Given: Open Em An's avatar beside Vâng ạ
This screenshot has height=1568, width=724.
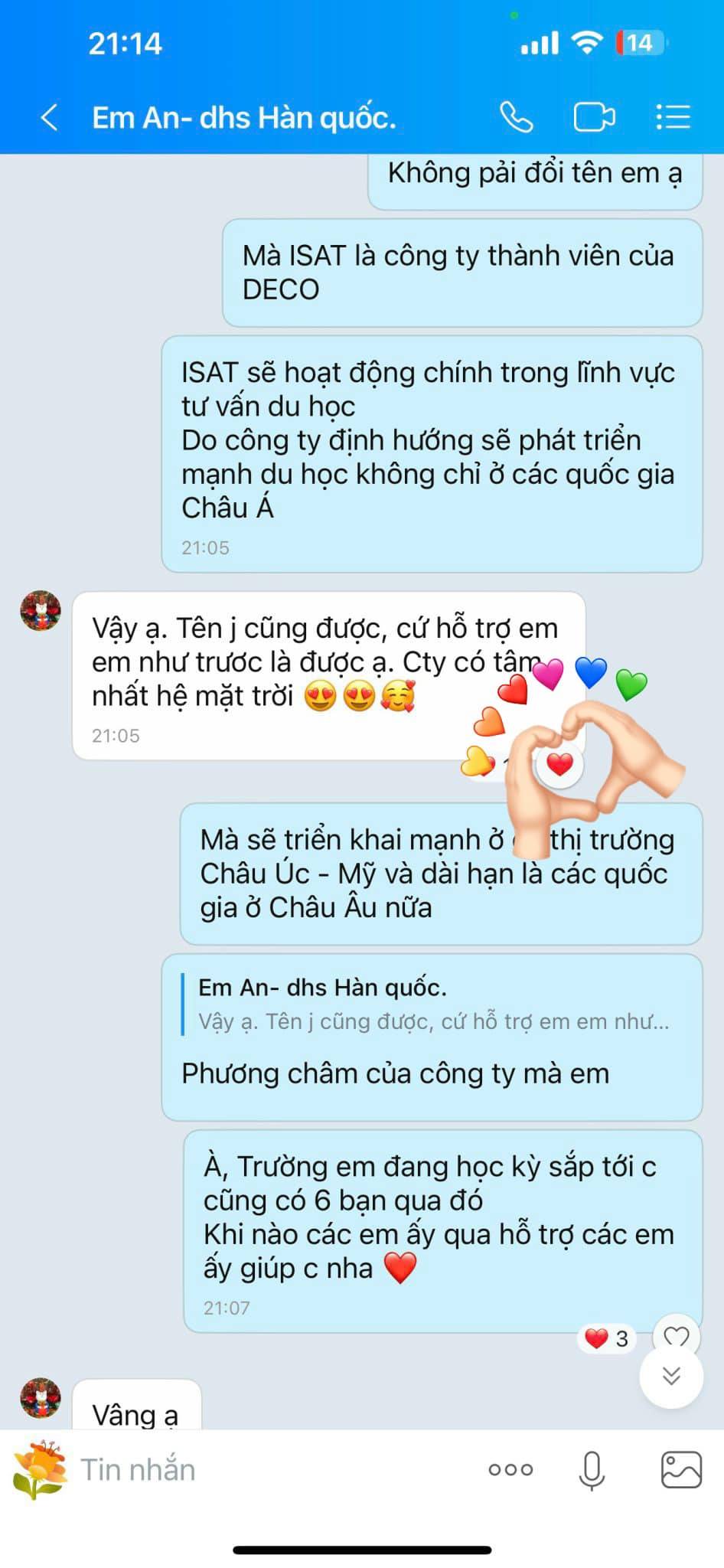Looking at the screenshot, I should [x=41, y=1399].
